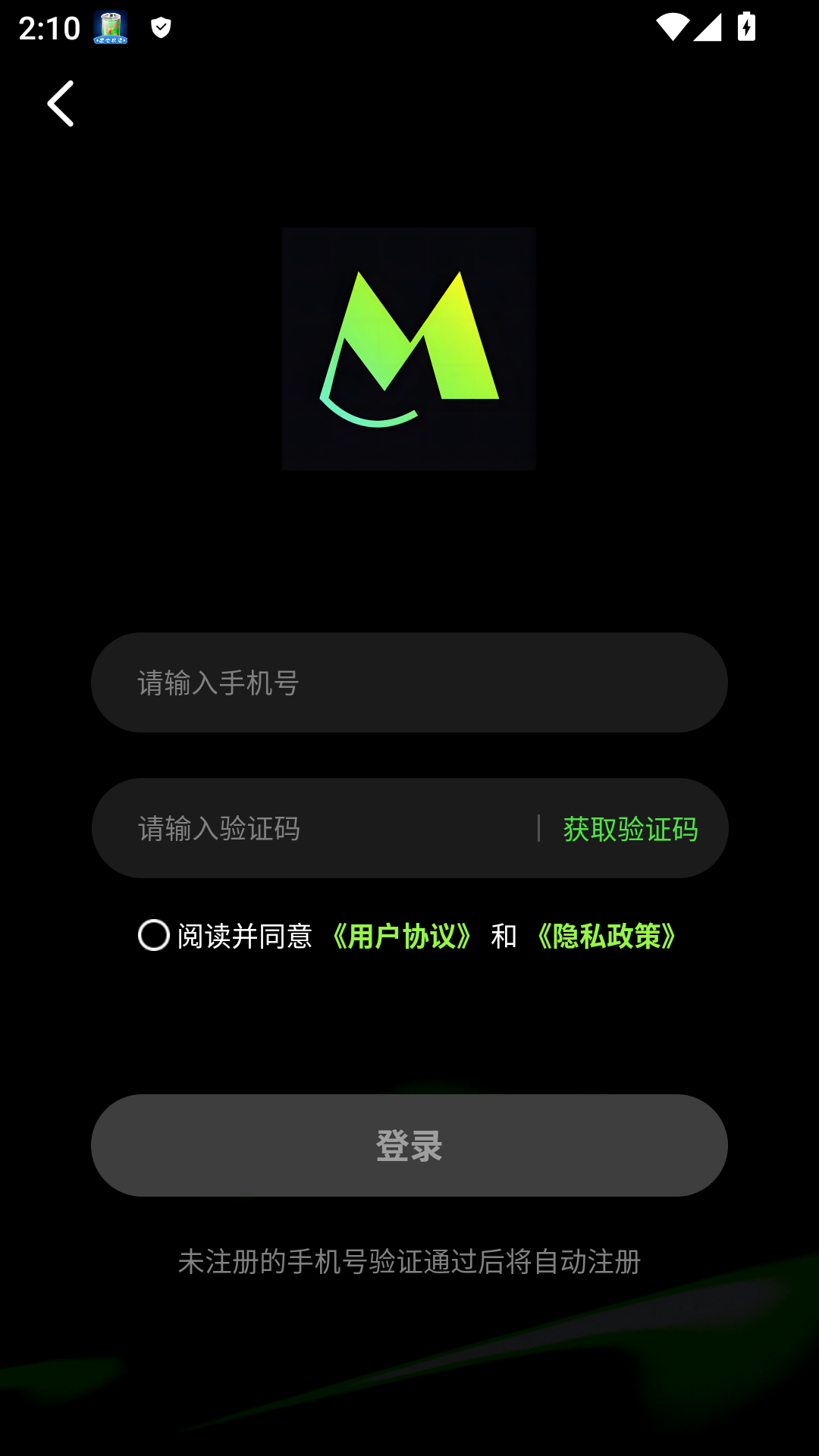Tap the battery widget icon in status bar
Image resolution: width=819 pixels, height=1456 pixels.
tap(110, 27)
